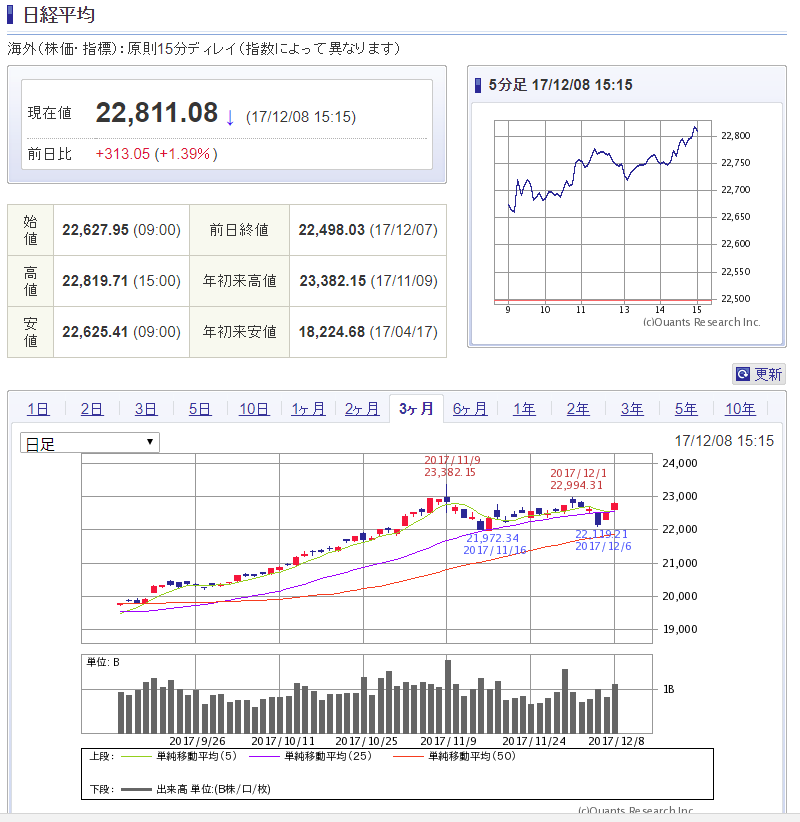The height and width of the screenshot is (822, 800).
Task: Switch chart to 2日 period
Action: (x=92, y=408)
